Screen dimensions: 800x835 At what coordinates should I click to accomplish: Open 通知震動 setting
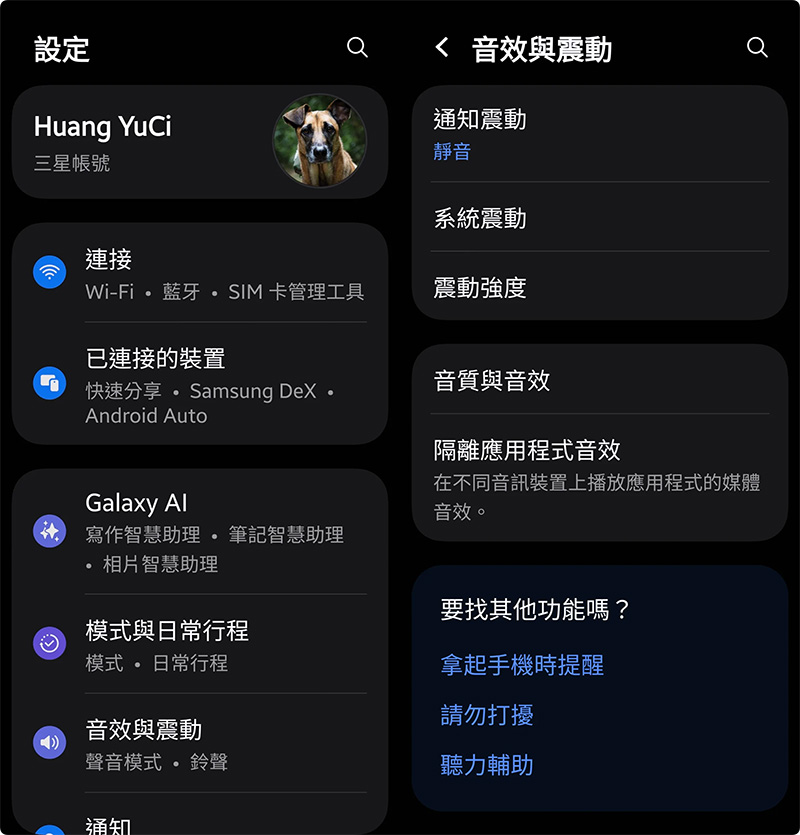600,134
